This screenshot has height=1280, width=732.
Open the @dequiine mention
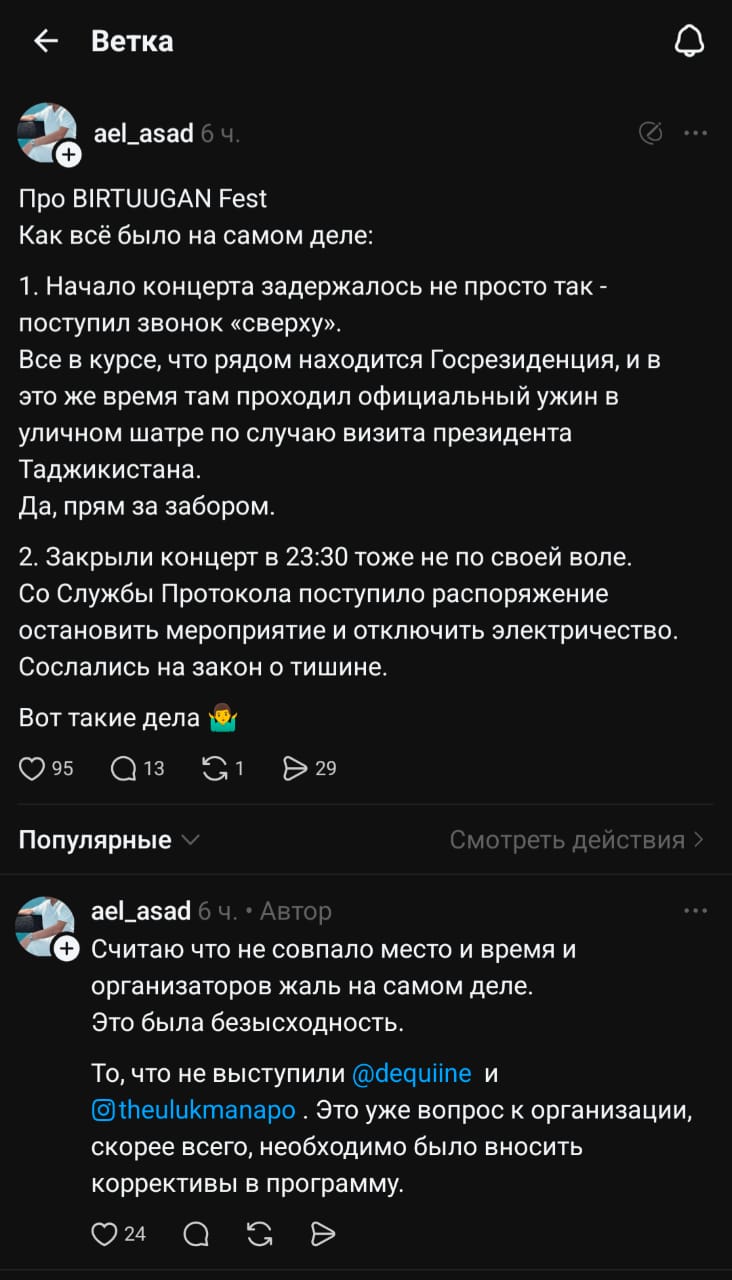[x=412, y=1074]
